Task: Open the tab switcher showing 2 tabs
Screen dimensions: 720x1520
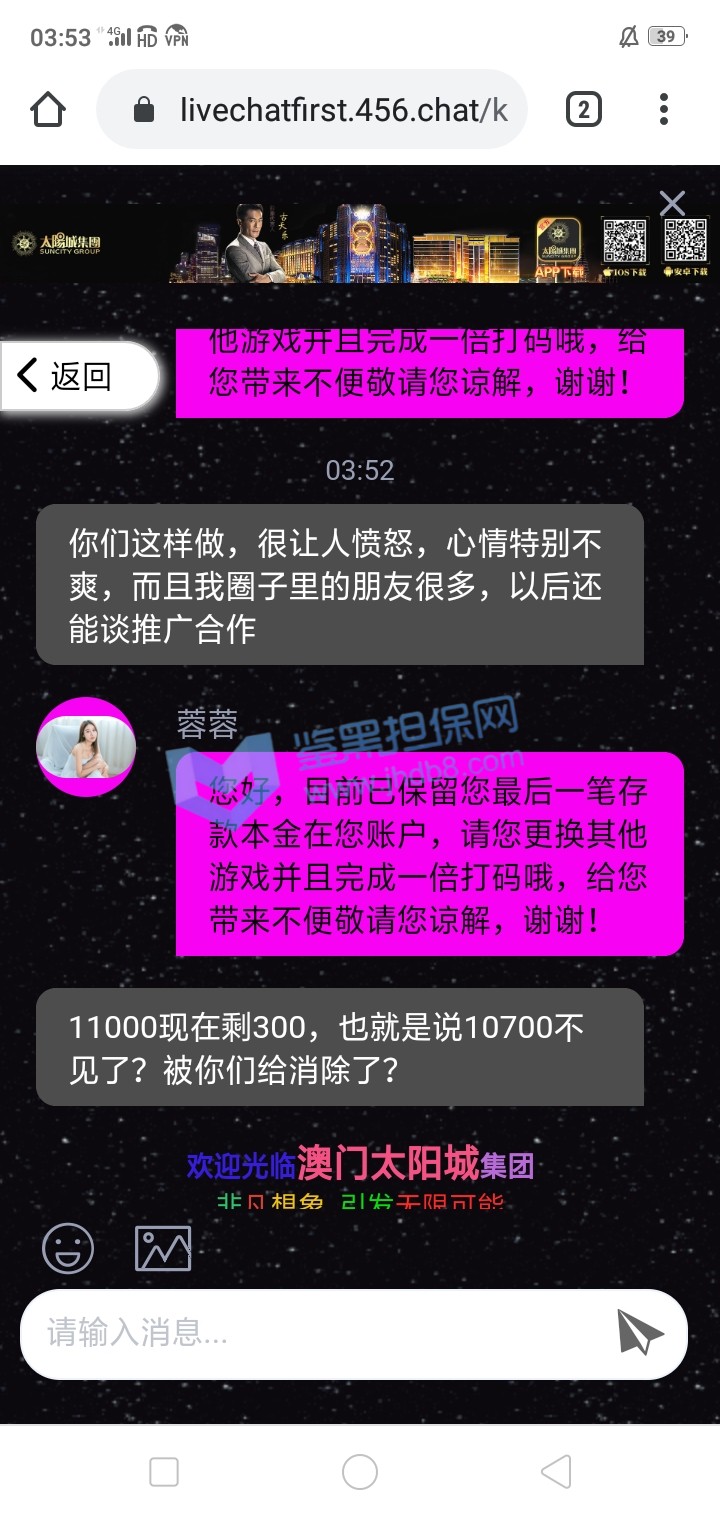Action: pyautogui.click(x=584, y=109)
